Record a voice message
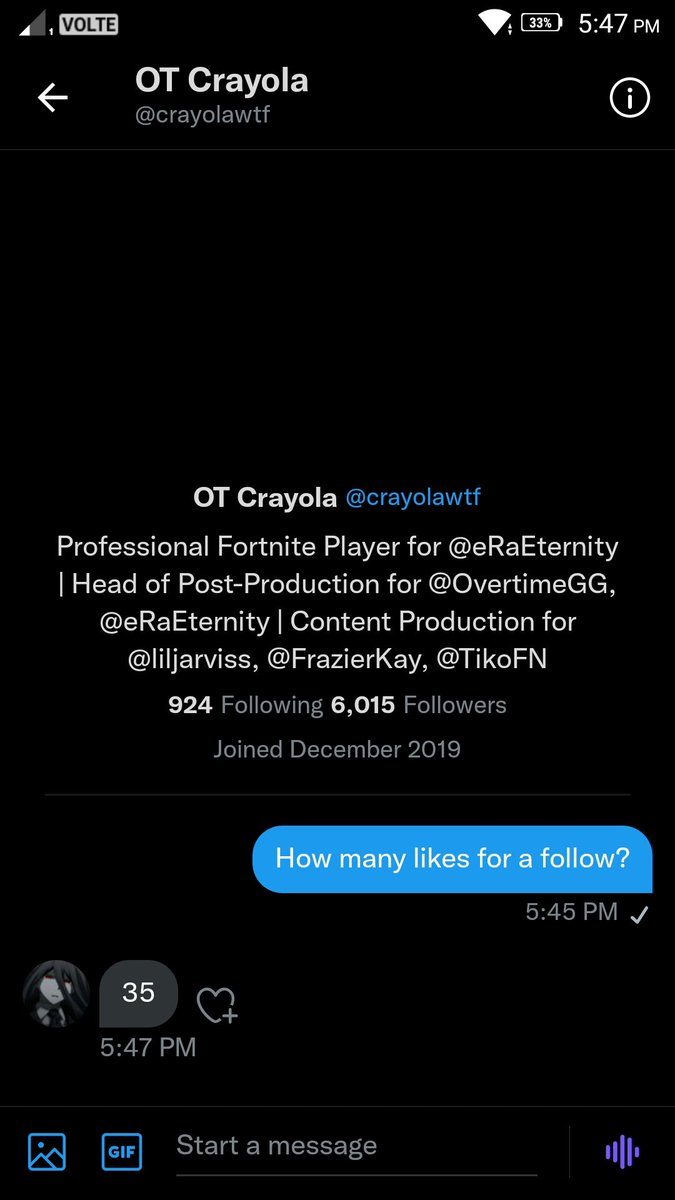The image size is (675, 1200). [x=621, y=1151]
